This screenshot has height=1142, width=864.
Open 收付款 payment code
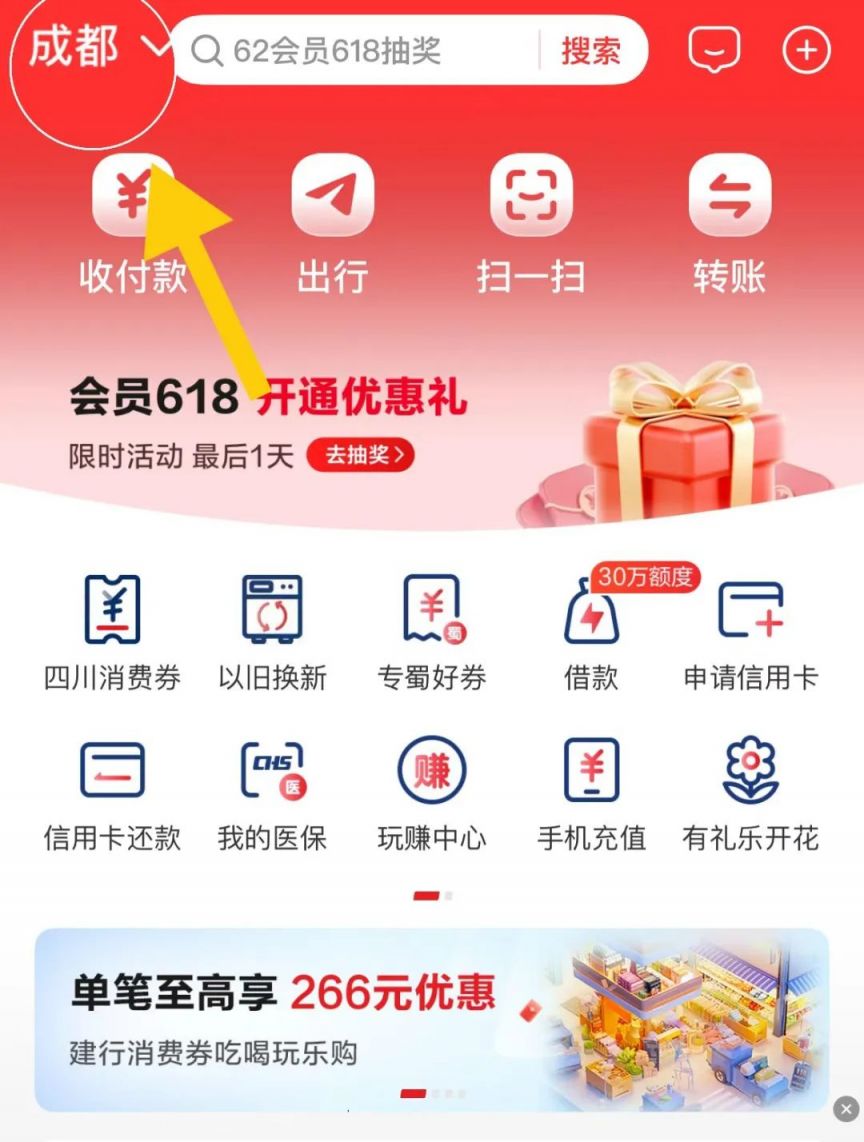133,225
